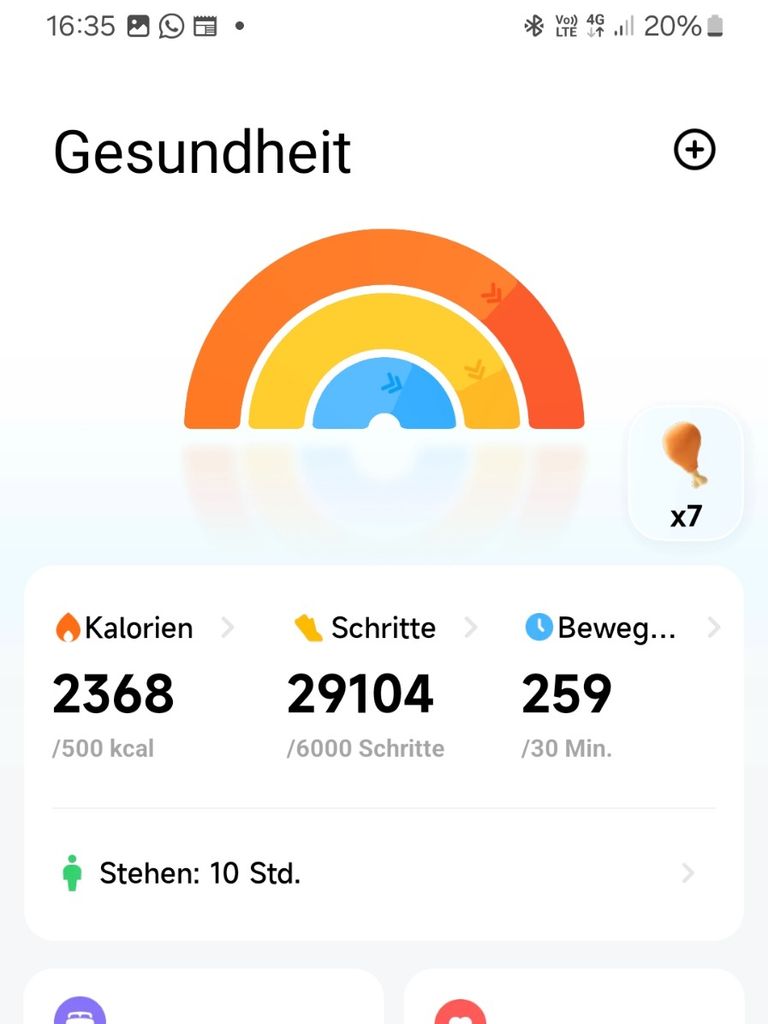Viewport: 768px width, 1024px height.
Task: Open the drumstick x7 reward badge
Action: (x=686, y=475)
